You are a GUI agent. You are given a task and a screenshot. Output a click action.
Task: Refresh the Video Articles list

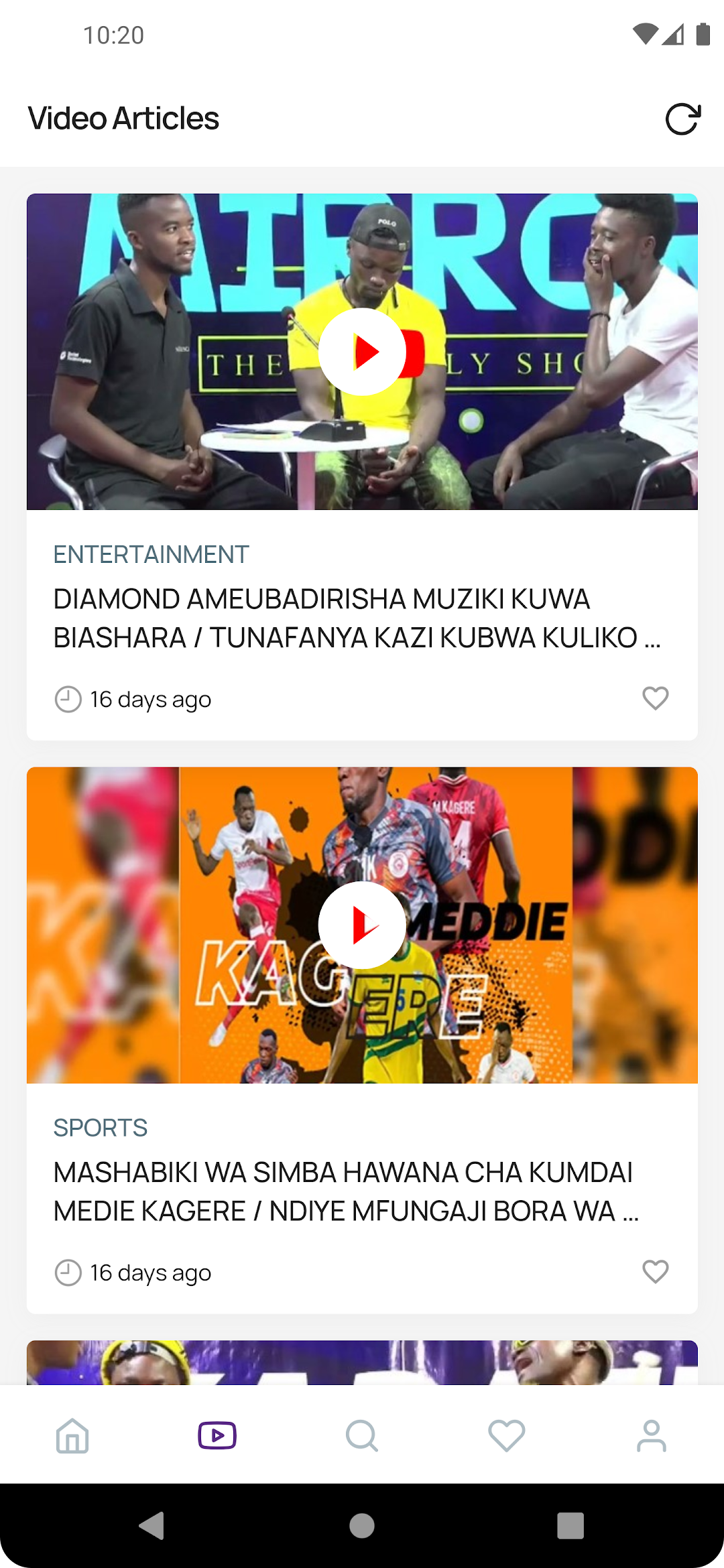click(x=682, y=119)
